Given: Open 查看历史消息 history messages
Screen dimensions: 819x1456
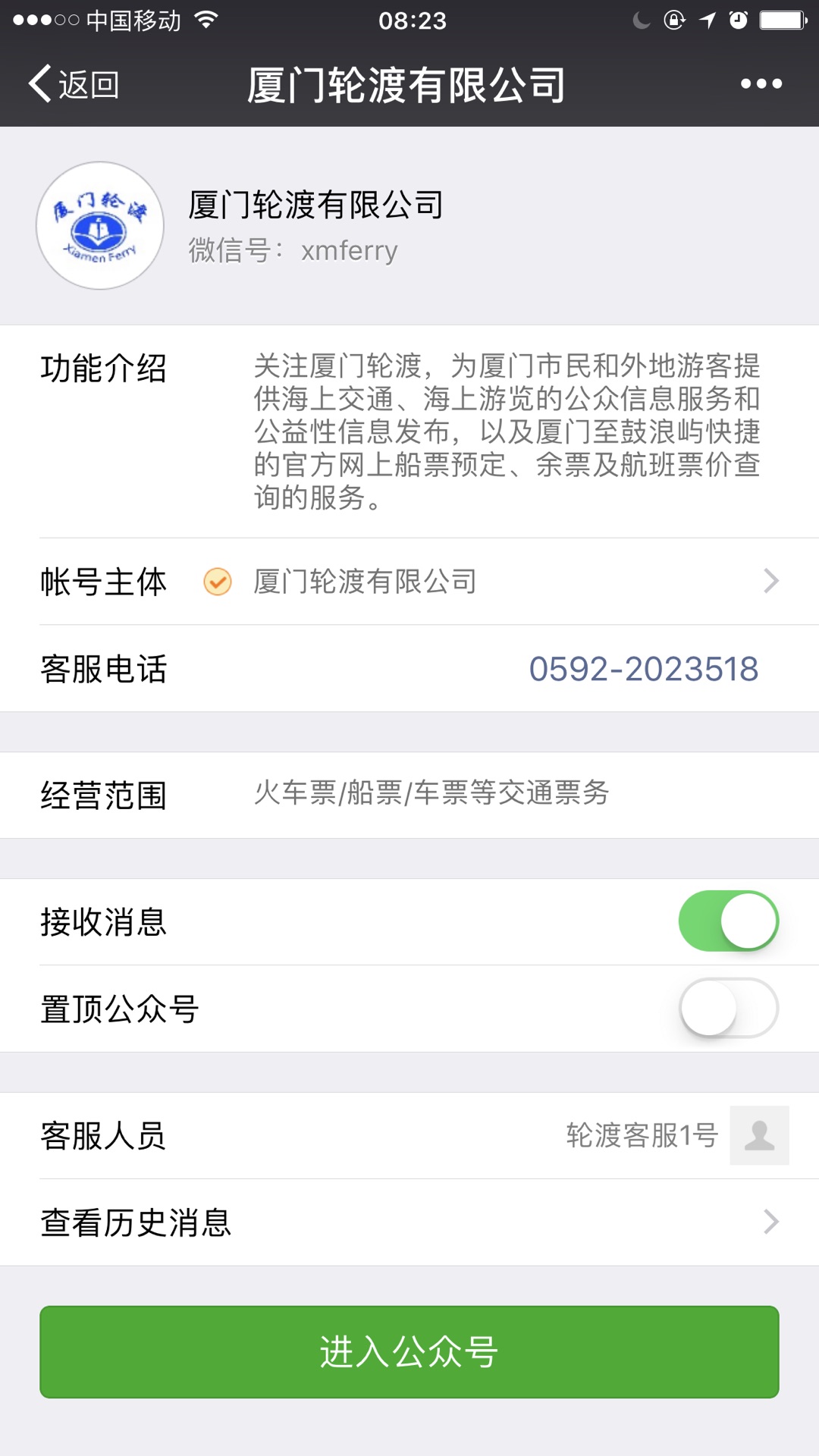Looking at the screenshot, I should pos(409,1222).
